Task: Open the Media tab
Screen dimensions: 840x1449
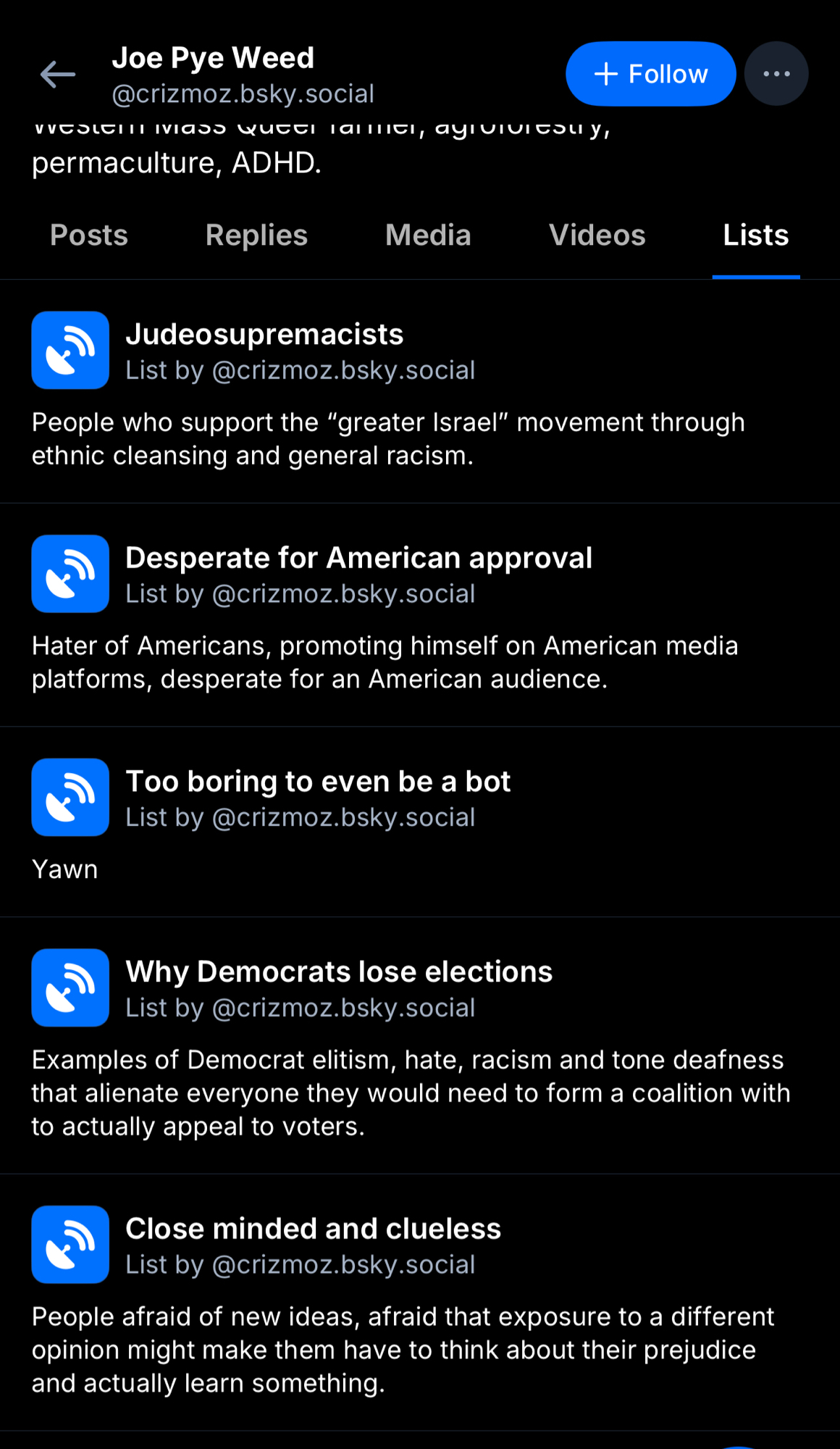Action: 428,235
